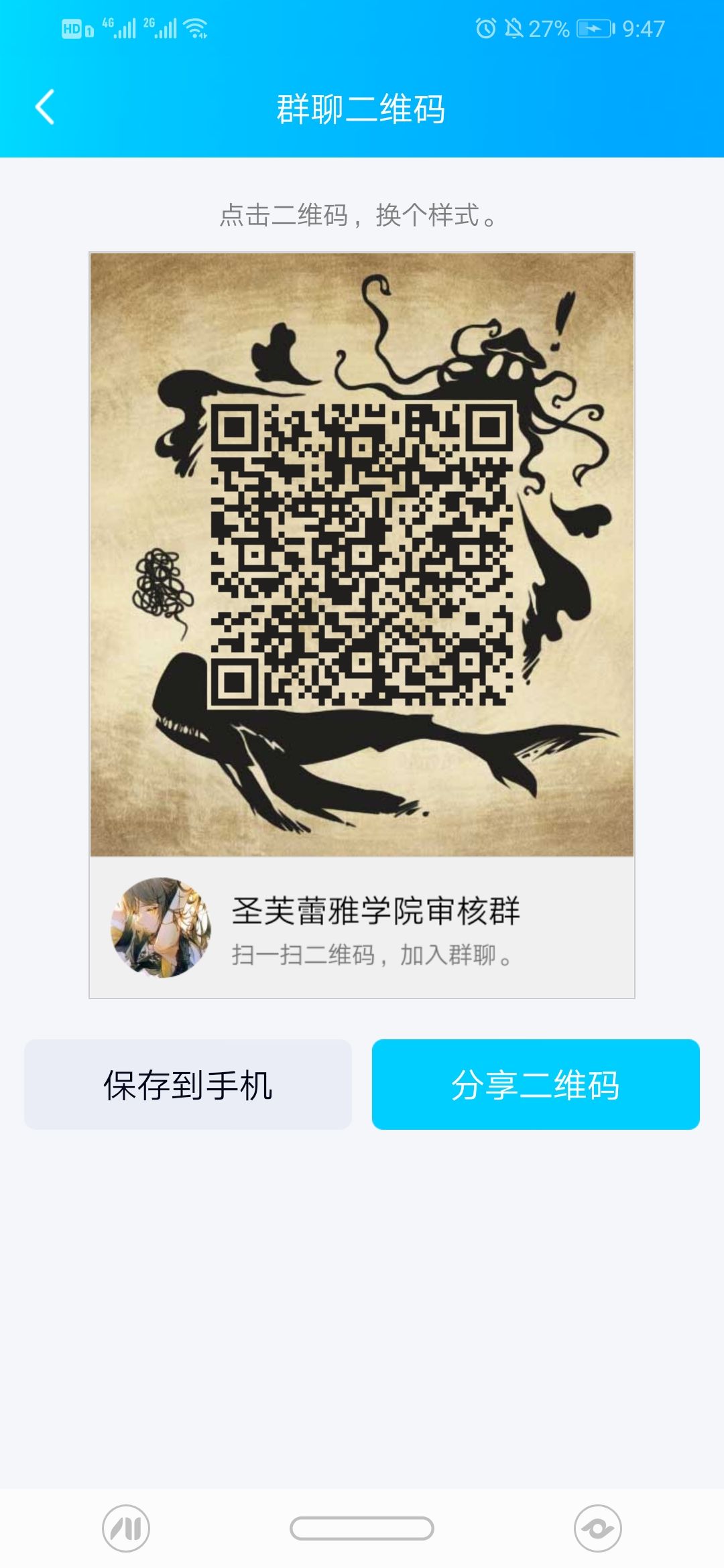Tap the 2G signal indicator
The image size is (724, 1568).
pos(161,28)
